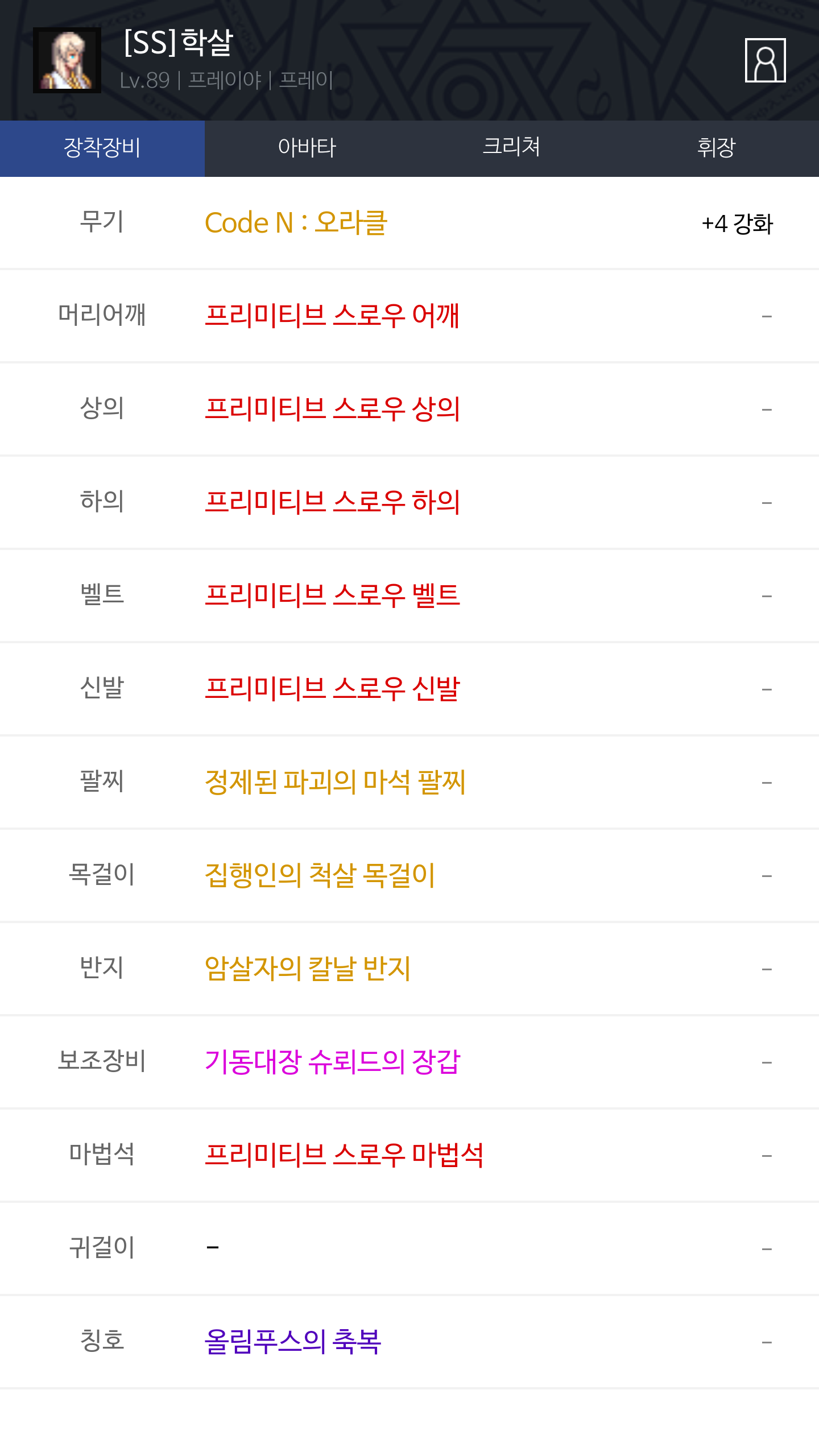Viewport: 819px width, 1456px height.
Task: Open the character profile icon
Action: [765, 60]
